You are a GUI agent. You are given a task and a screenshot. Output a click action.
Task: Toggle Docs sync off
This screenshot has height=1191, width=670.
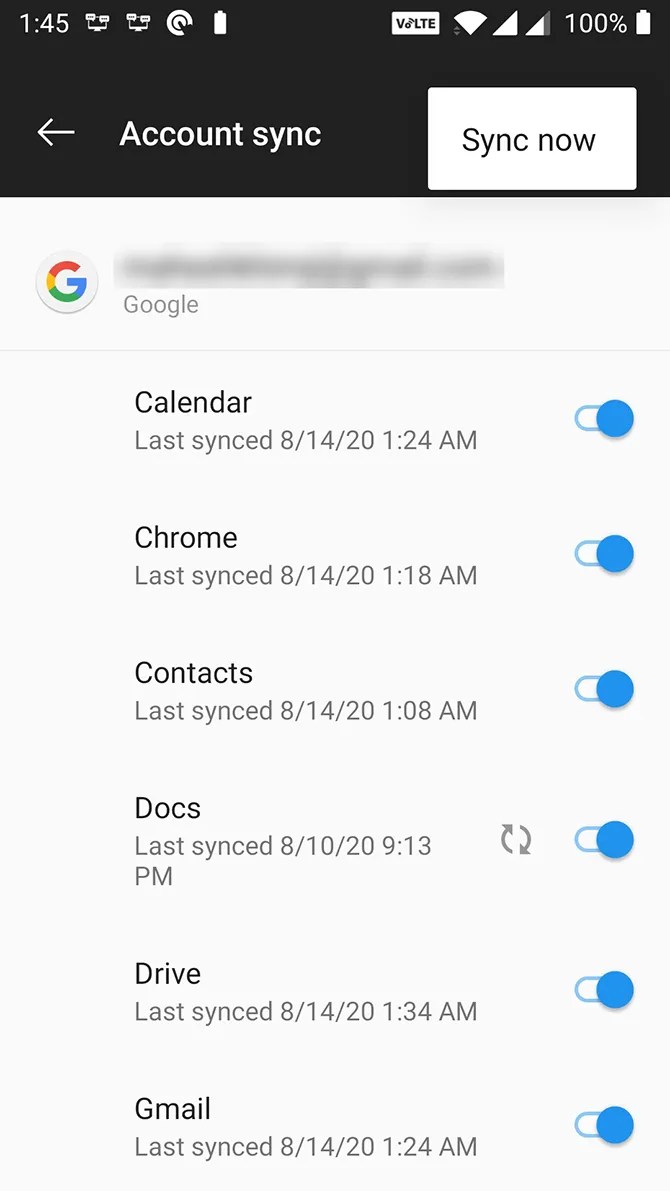tap(605, 840)
